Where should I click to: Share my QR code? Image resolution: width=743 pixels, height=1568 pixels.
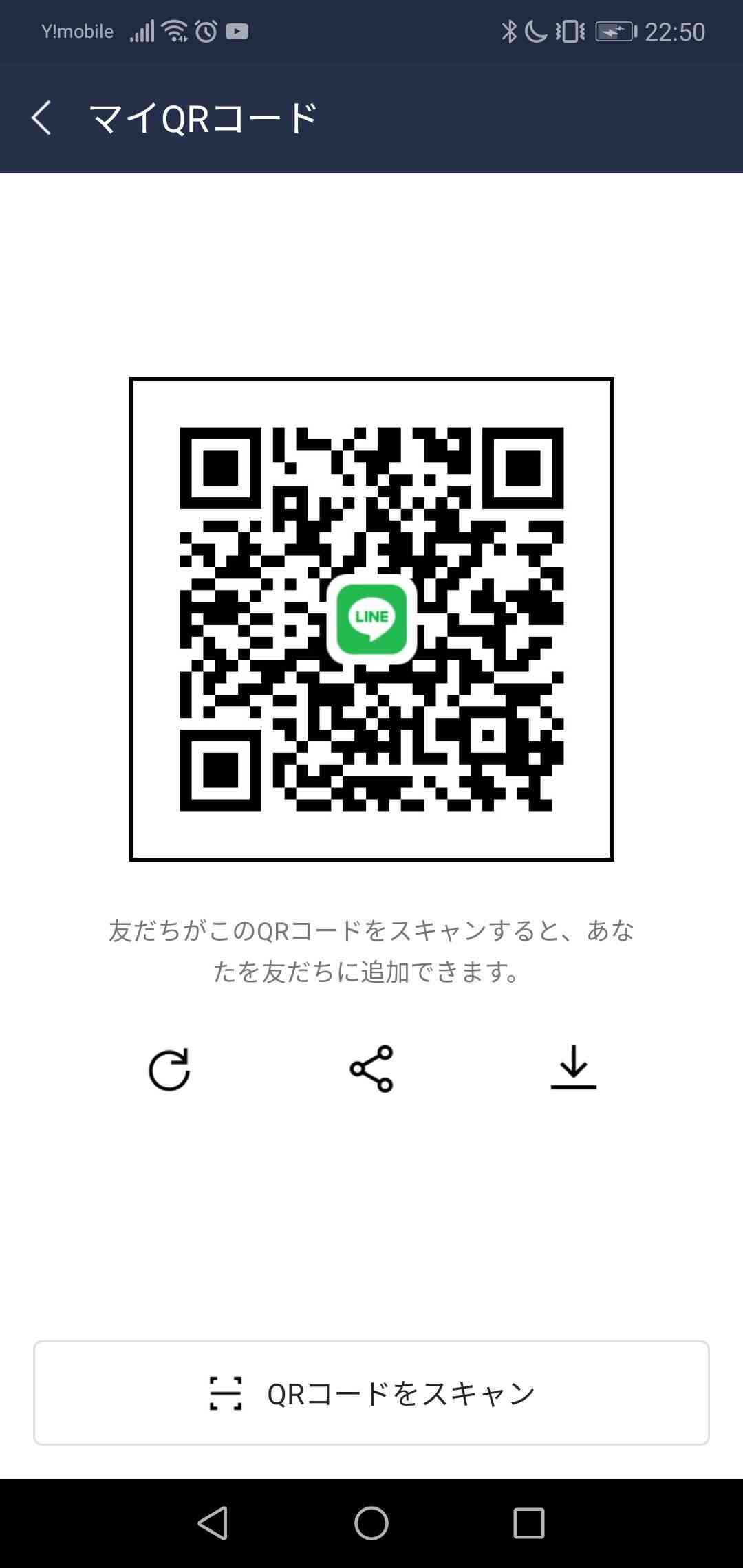tap(371, 1069)
